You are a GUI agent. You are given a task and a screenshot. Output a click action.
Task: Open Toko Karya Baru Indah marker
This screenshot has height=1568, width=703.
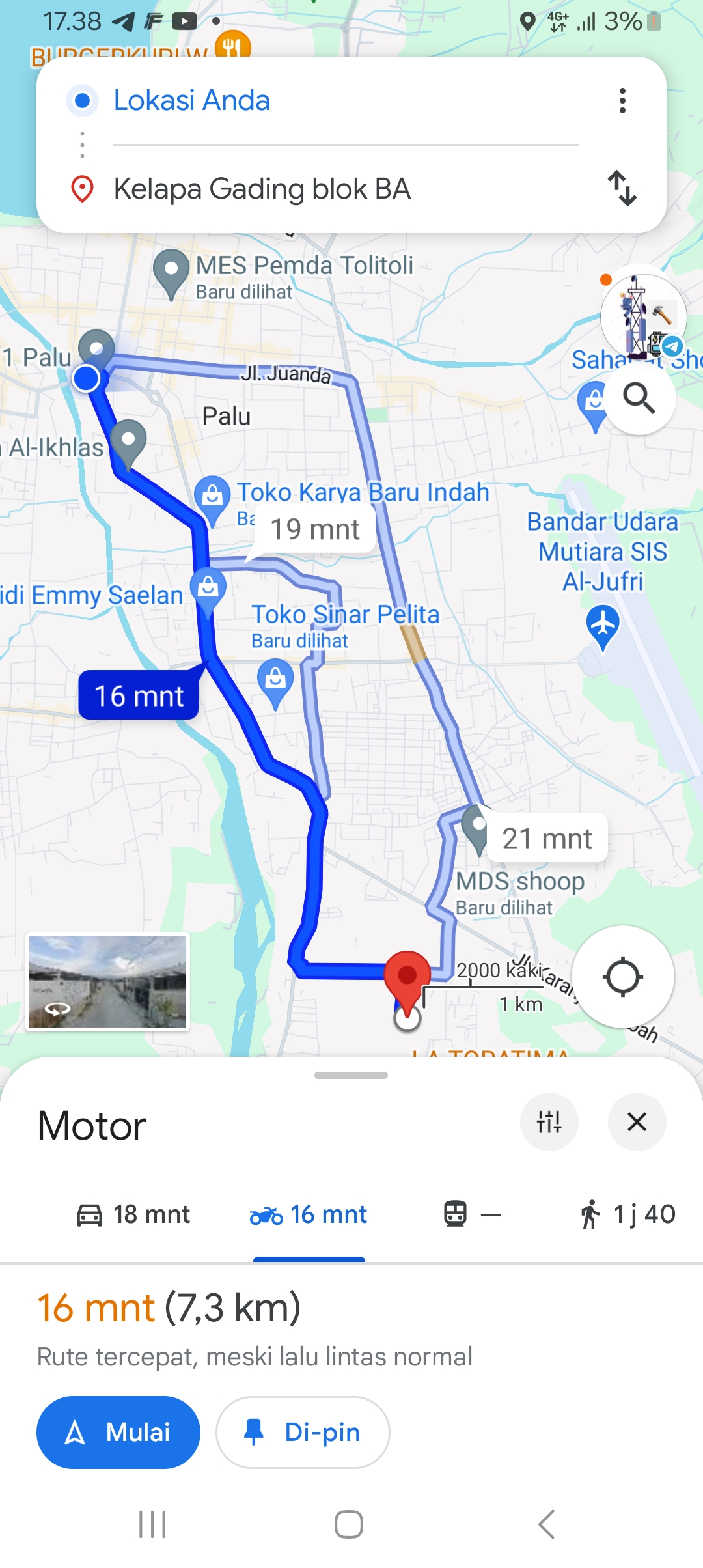click(213, 498)
